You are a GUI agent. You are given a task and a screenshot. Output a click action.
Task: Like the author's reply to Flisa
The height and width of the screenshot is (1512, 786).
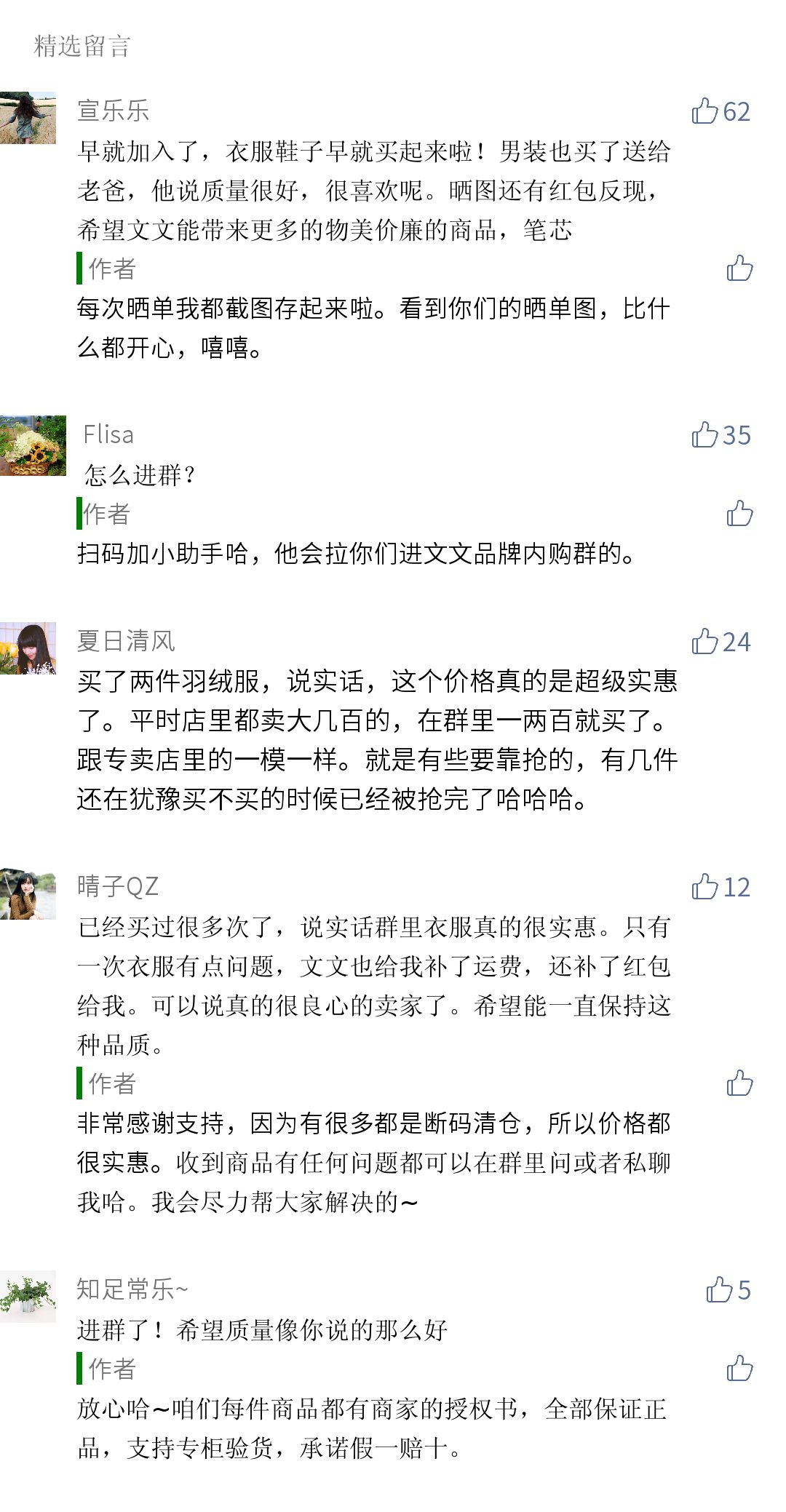739,514
